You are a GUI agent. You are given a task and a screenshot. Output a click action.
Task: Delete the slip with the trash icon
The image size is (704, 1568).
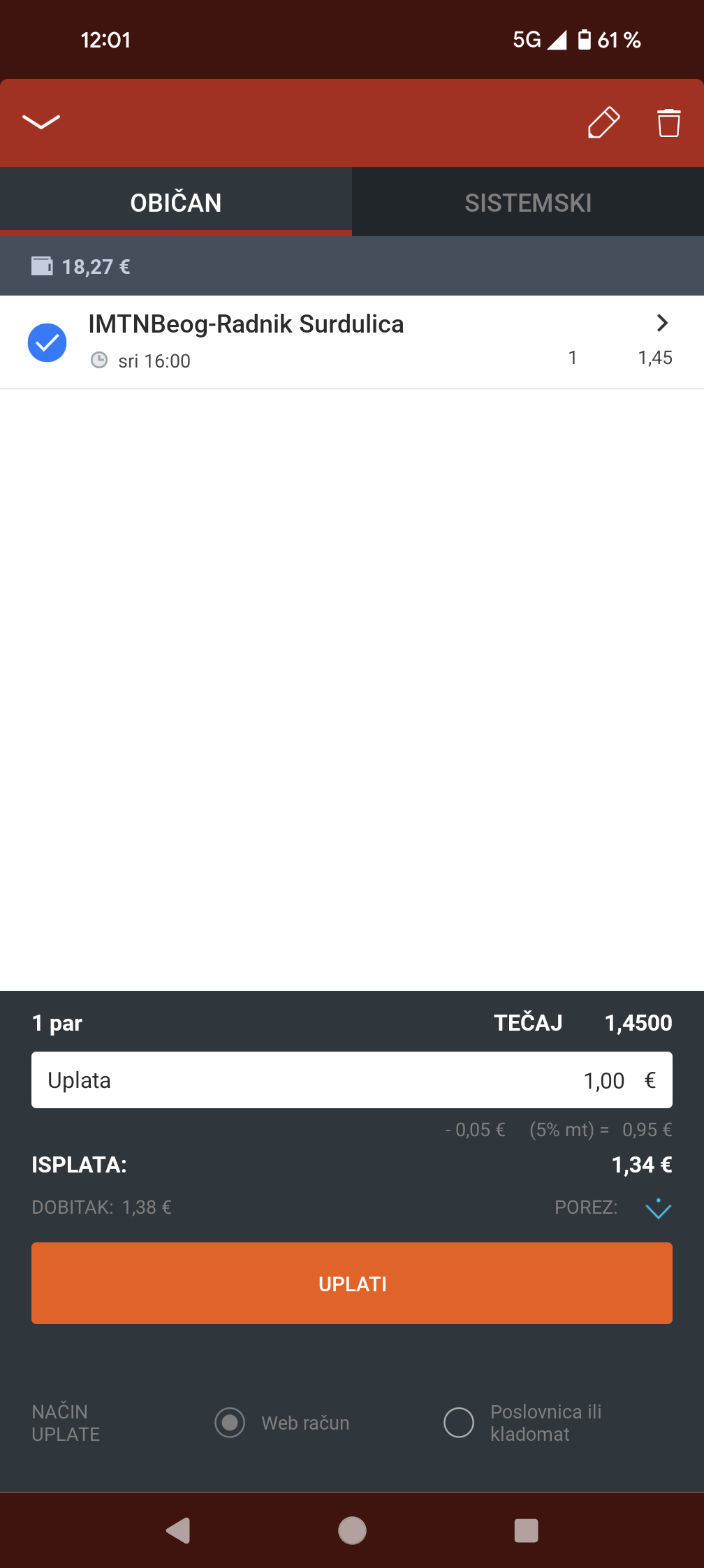point(668,122)
